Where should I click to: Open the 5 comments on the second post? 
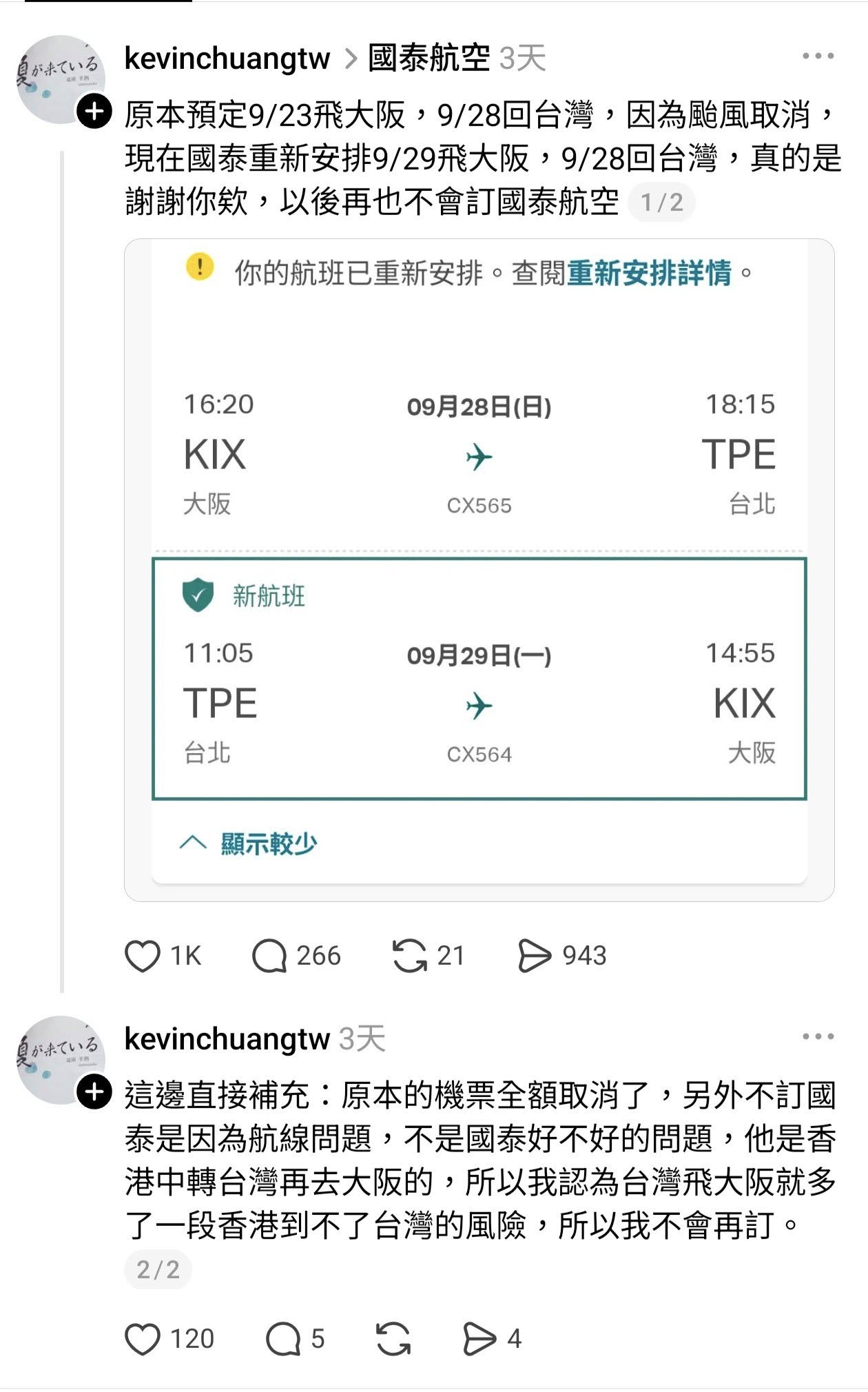click(x=282, y=1338)
